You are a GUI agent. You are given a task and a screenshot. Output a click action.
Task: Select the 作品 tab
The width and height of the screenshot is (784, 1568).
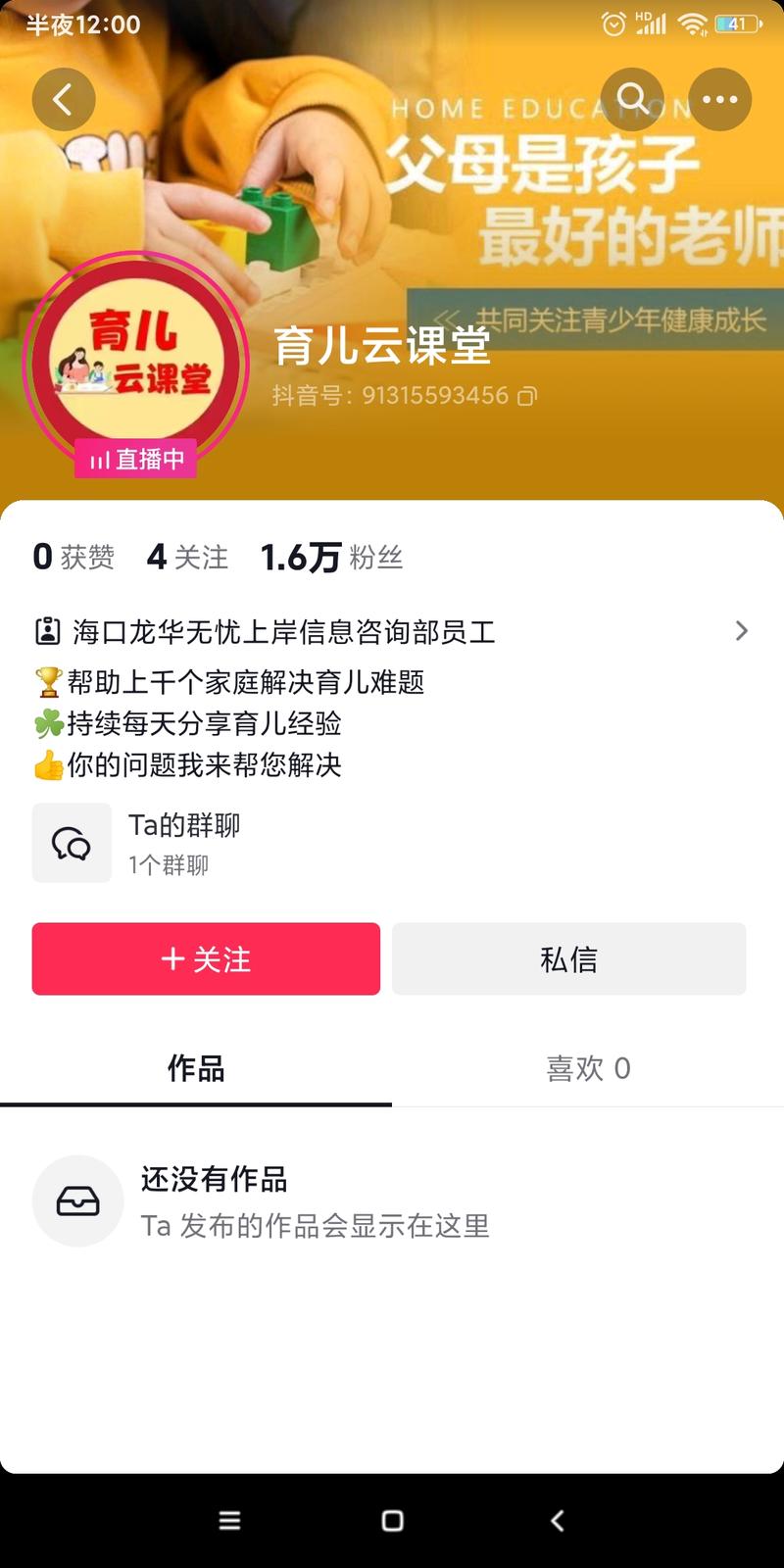click(194, 1068)
